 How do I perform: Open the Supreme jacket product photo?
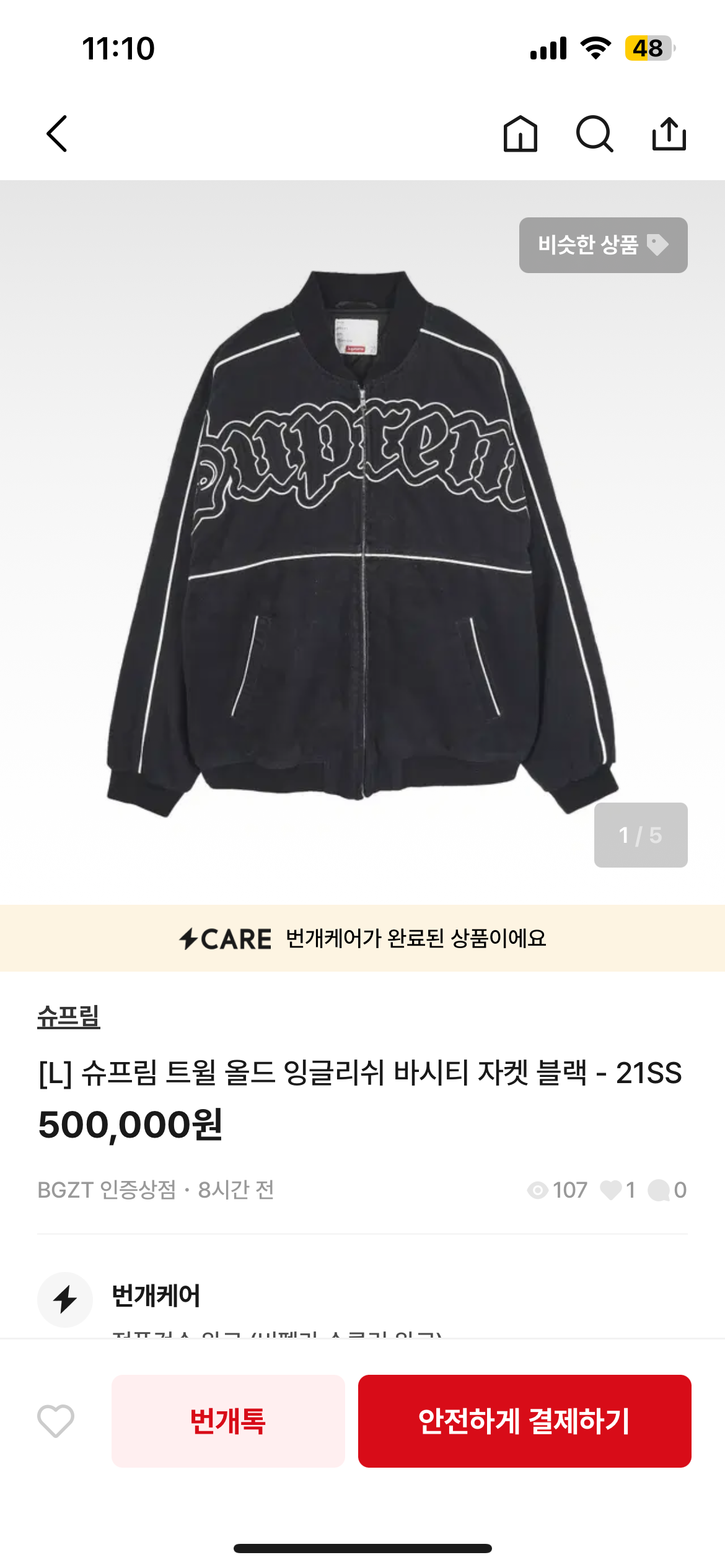(x=362, y=539)
